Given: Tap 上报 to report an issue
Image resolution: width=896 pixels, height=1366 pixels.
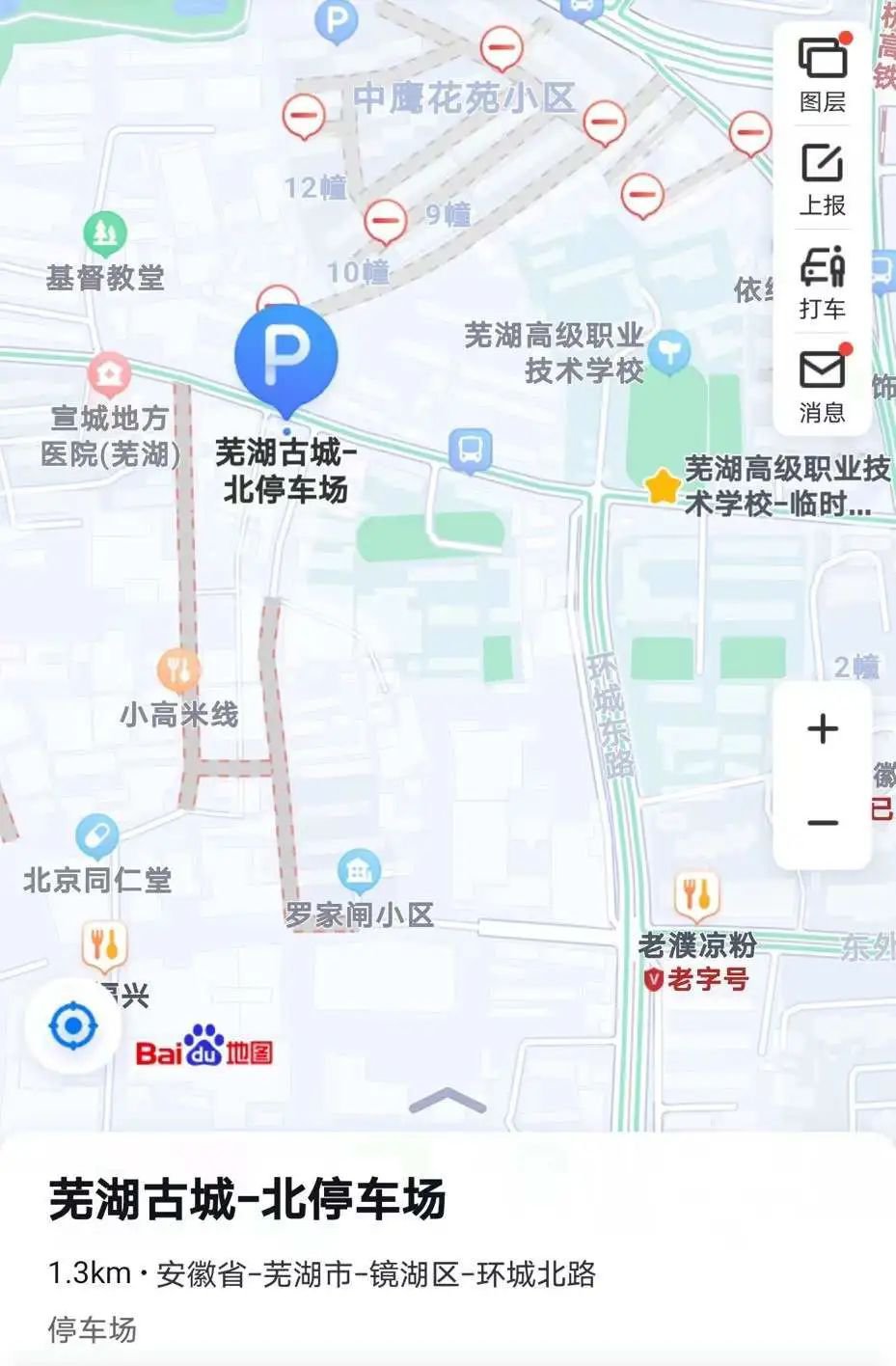Looking at the screenshot, I should click(x=822, y=178).
